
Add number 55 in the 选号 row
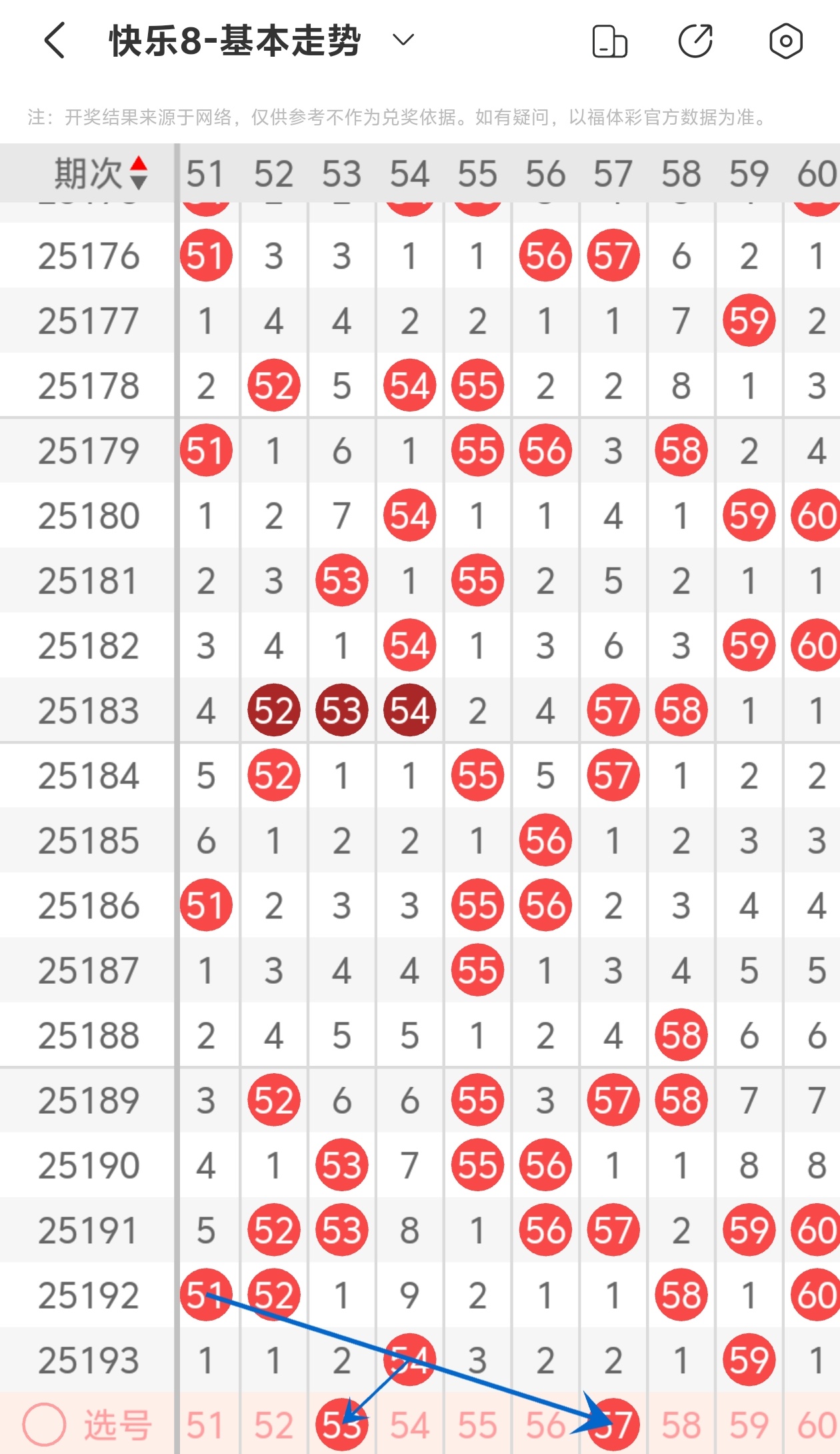coord(477,1425)
